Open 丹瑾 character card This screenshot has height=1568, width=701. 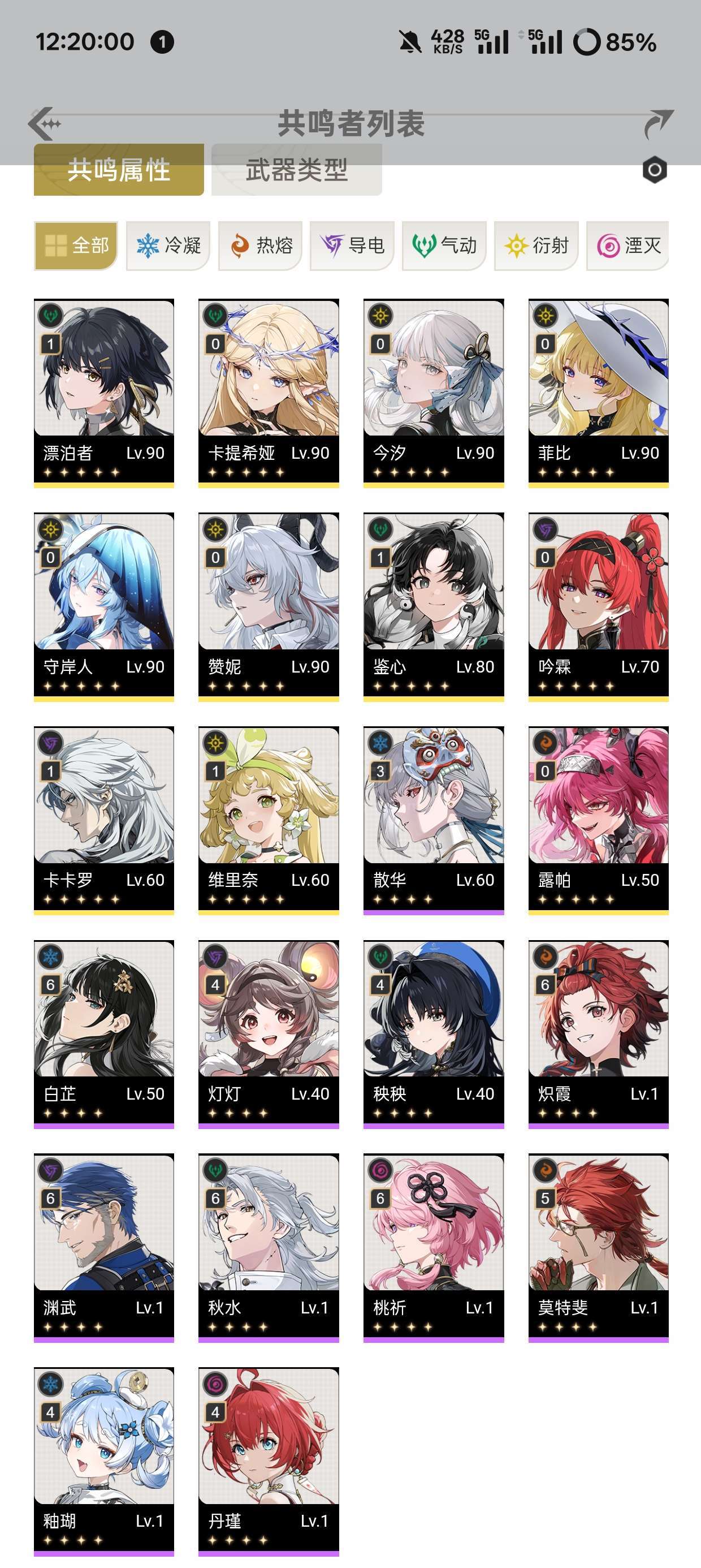point(269,1462)
